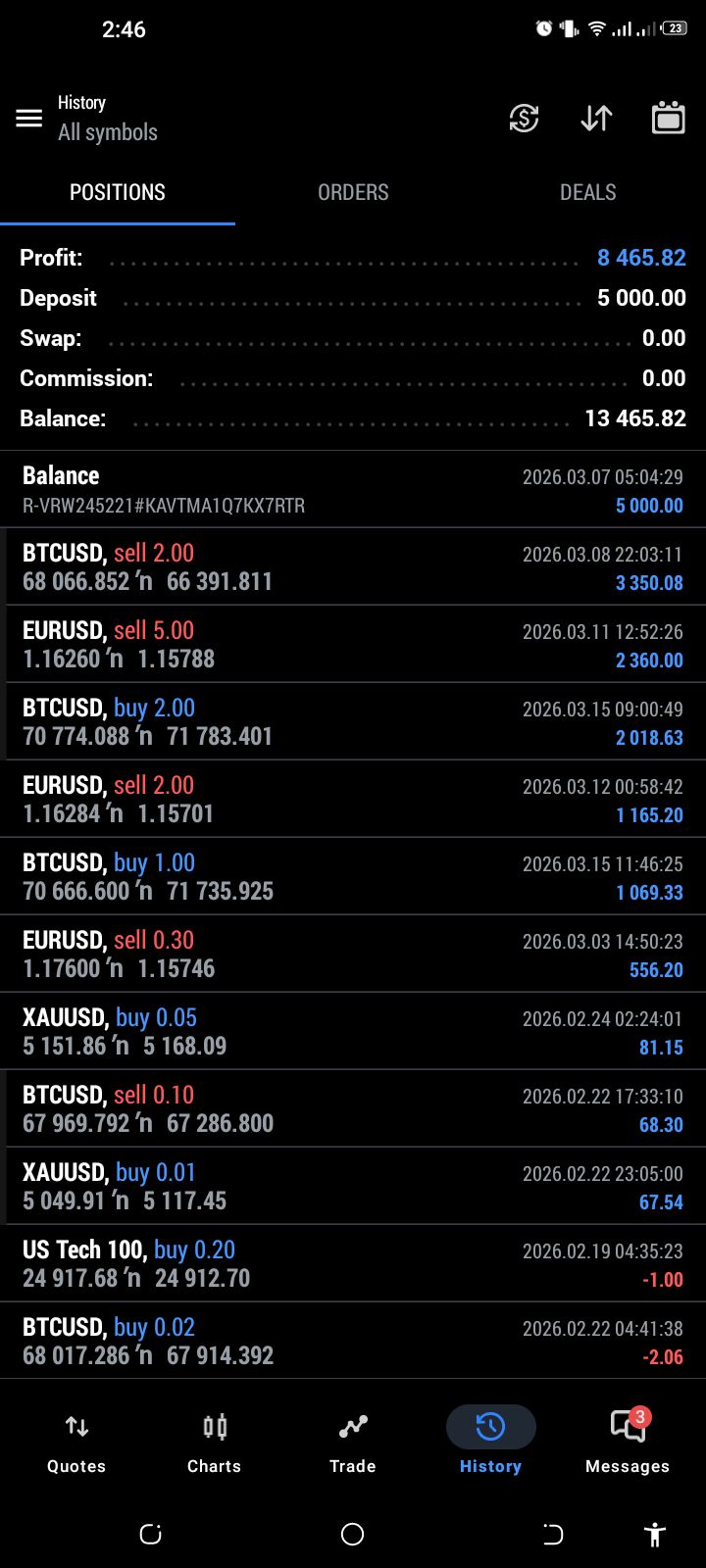Switch to the Orders tab
This screenshot has height=1568, width=706.
pyautogui.click(x=353, y=192)
